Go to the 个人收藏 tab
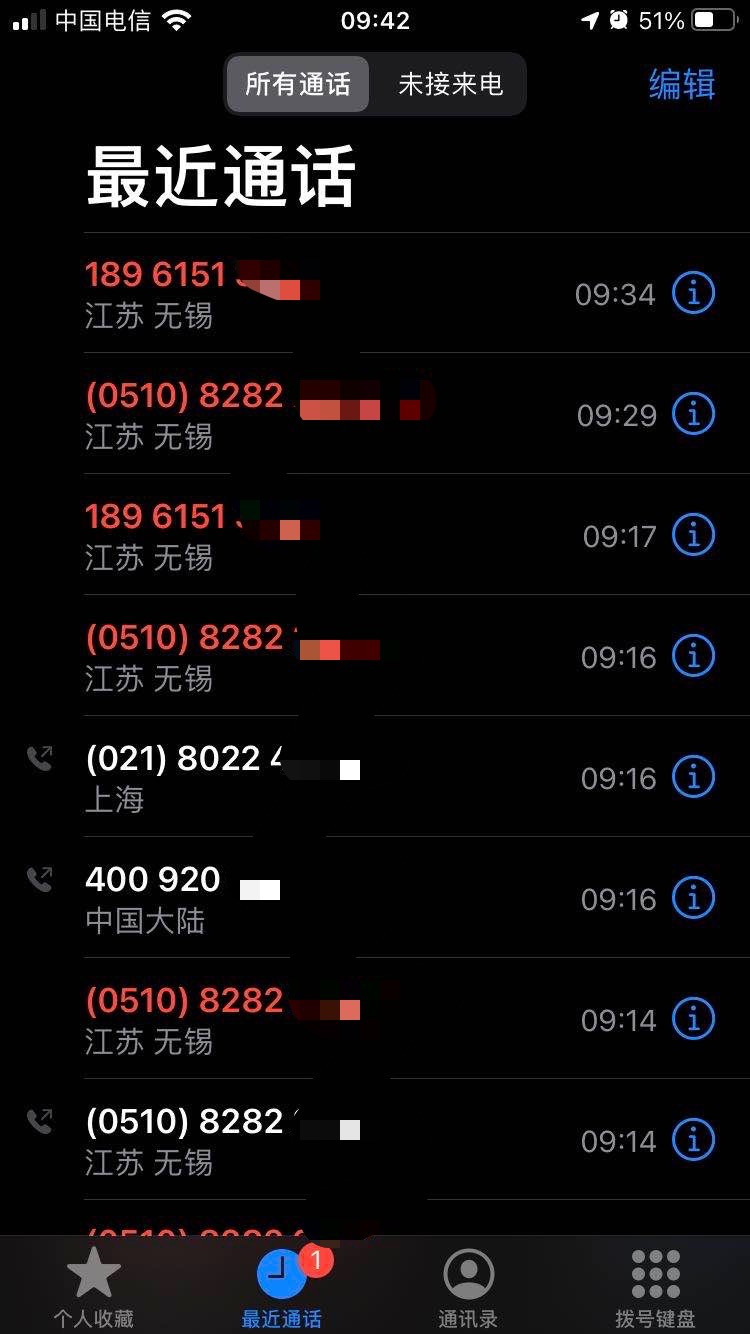Screen dimensions: 750x1334 point(93,1288)
